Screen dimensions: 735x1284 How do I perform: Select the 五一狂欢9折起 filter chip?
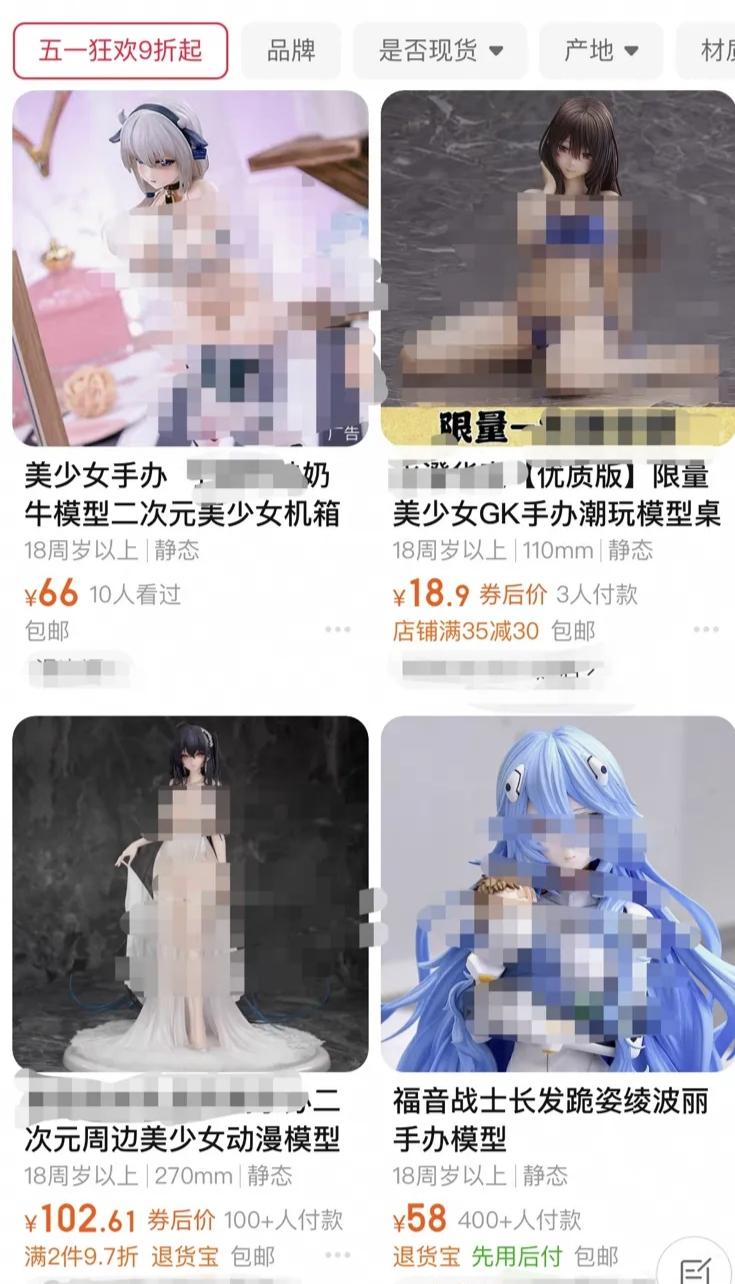coord(120,51)
